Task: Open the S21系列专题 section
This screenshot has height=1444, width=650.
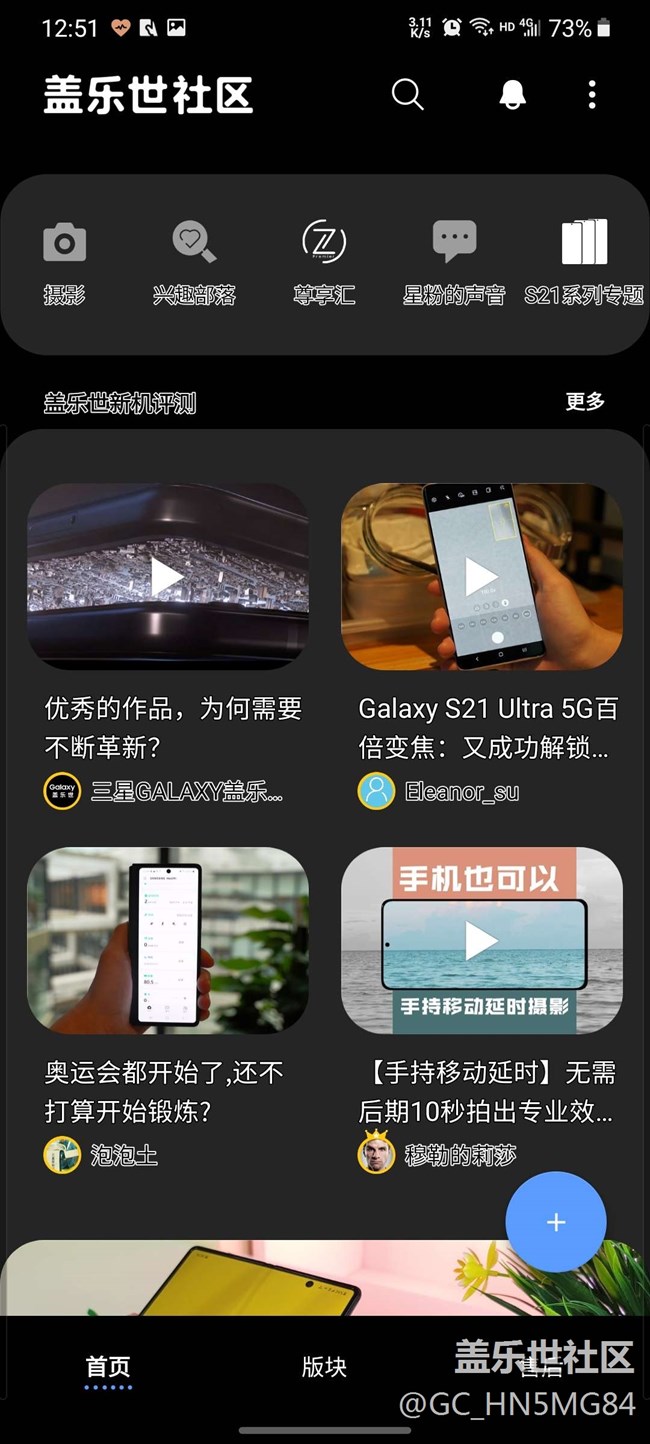Action: pos(584,262)
